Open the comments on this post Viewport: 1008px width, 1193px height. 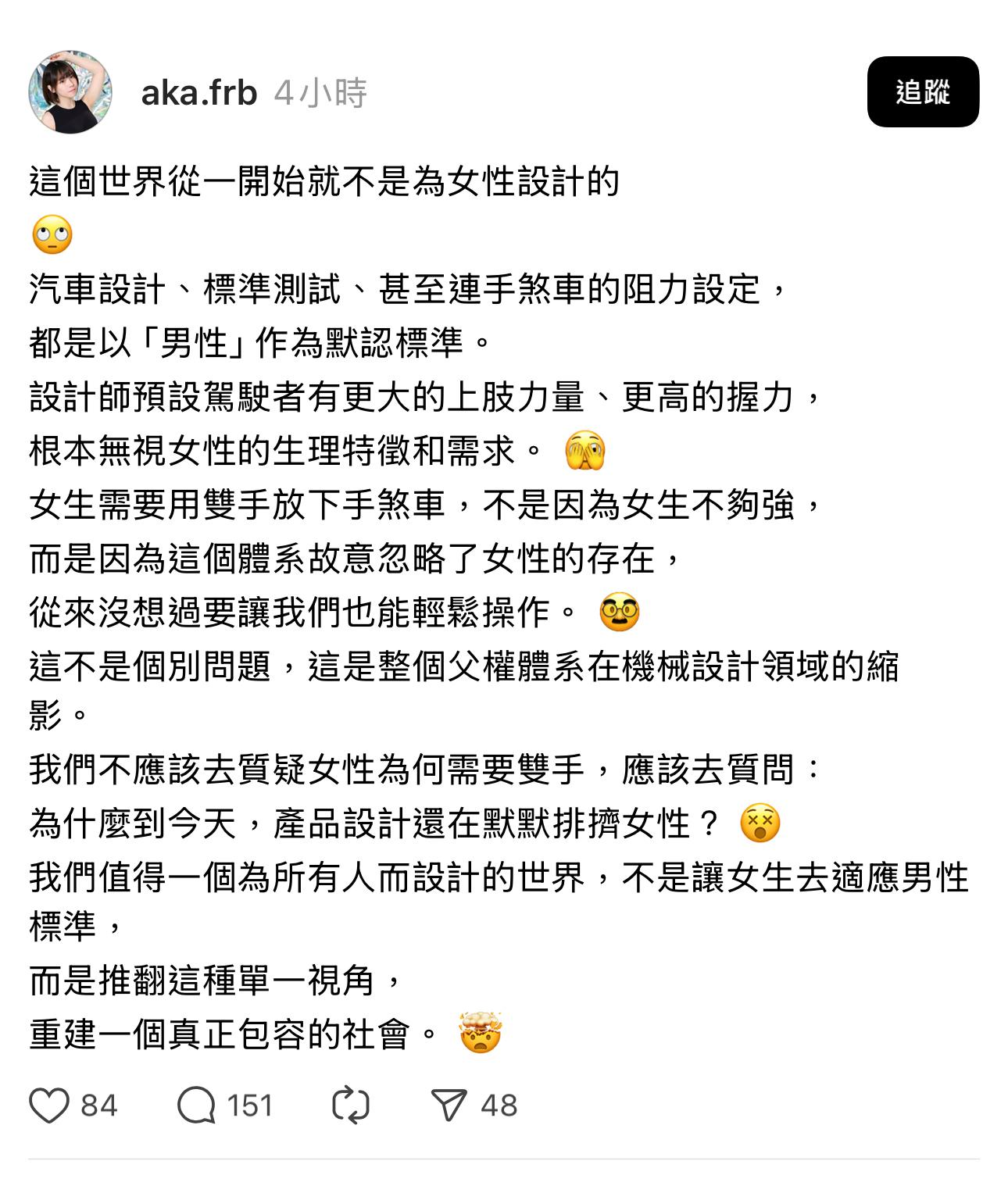point(196,1105)
